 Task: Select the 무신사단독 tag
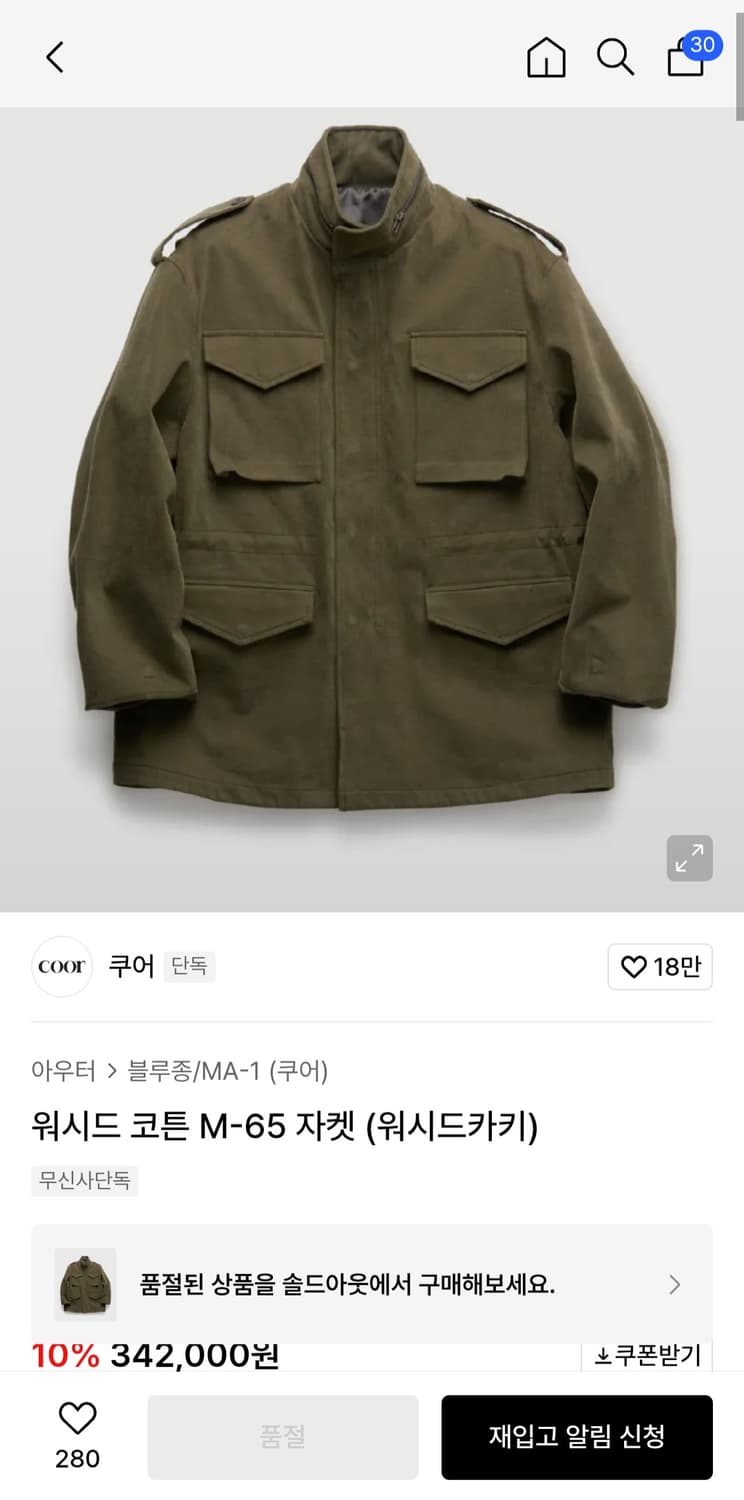(85, 1181)
